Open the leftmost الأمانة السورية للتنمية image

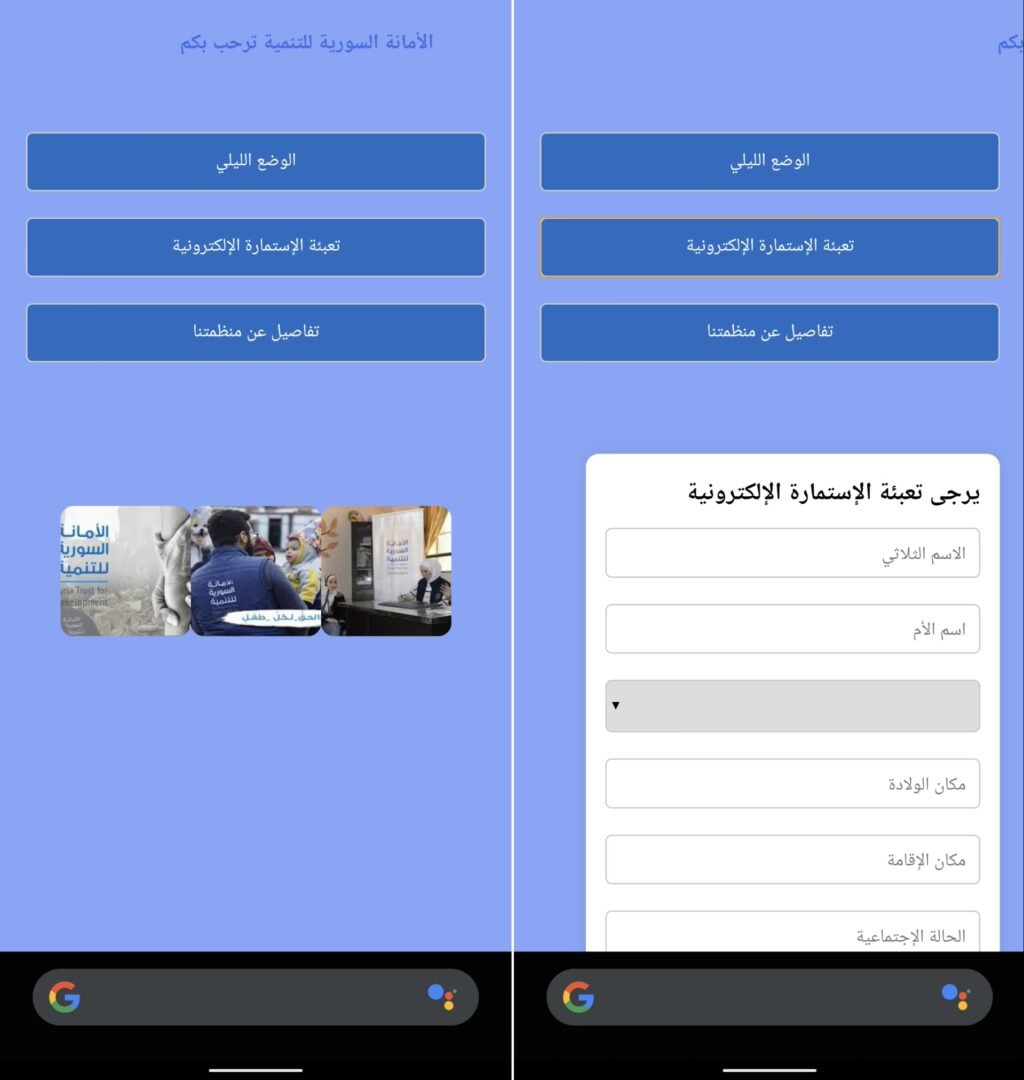tap(124, 571)
